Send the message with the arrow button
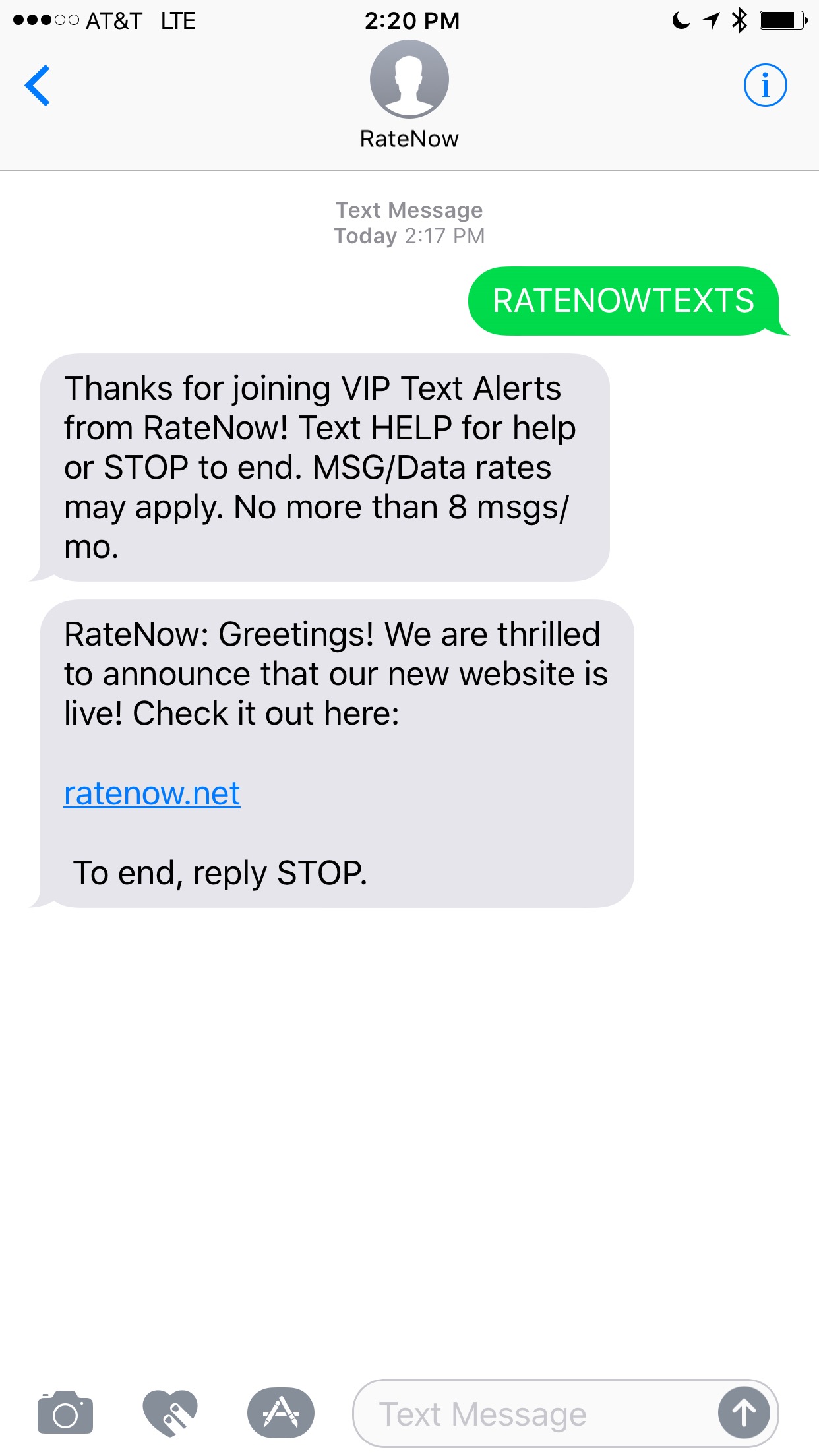Viewport: 819px width, 1456px height. (x=744, y=1413)
